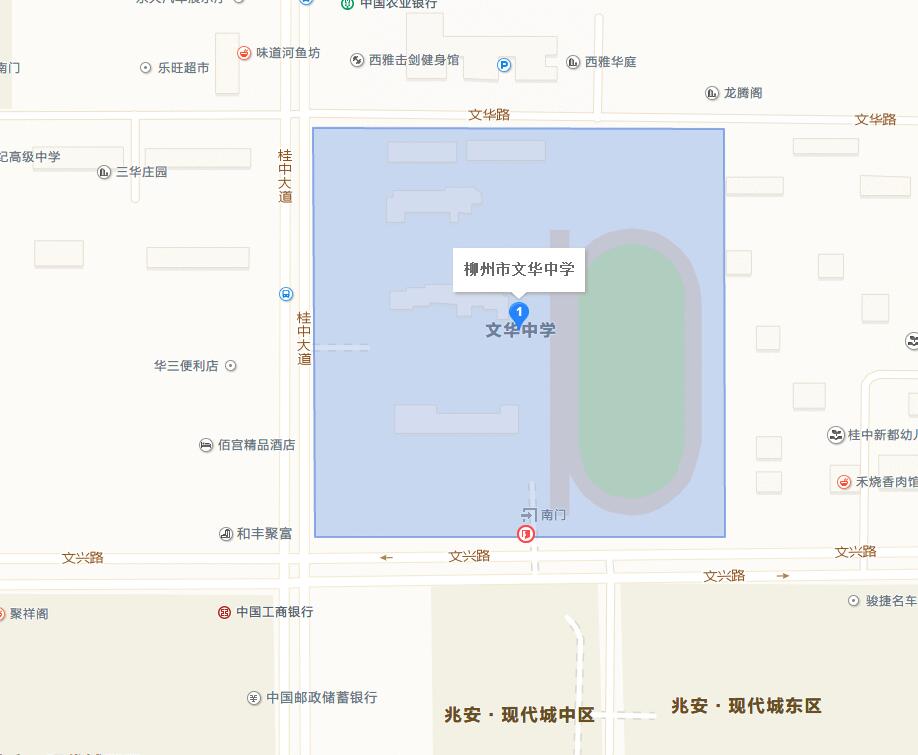This screenshot has width=918, height=755.
Task: Select the 味道河鱼坊 restaurant marker
Action: [244, 53]
